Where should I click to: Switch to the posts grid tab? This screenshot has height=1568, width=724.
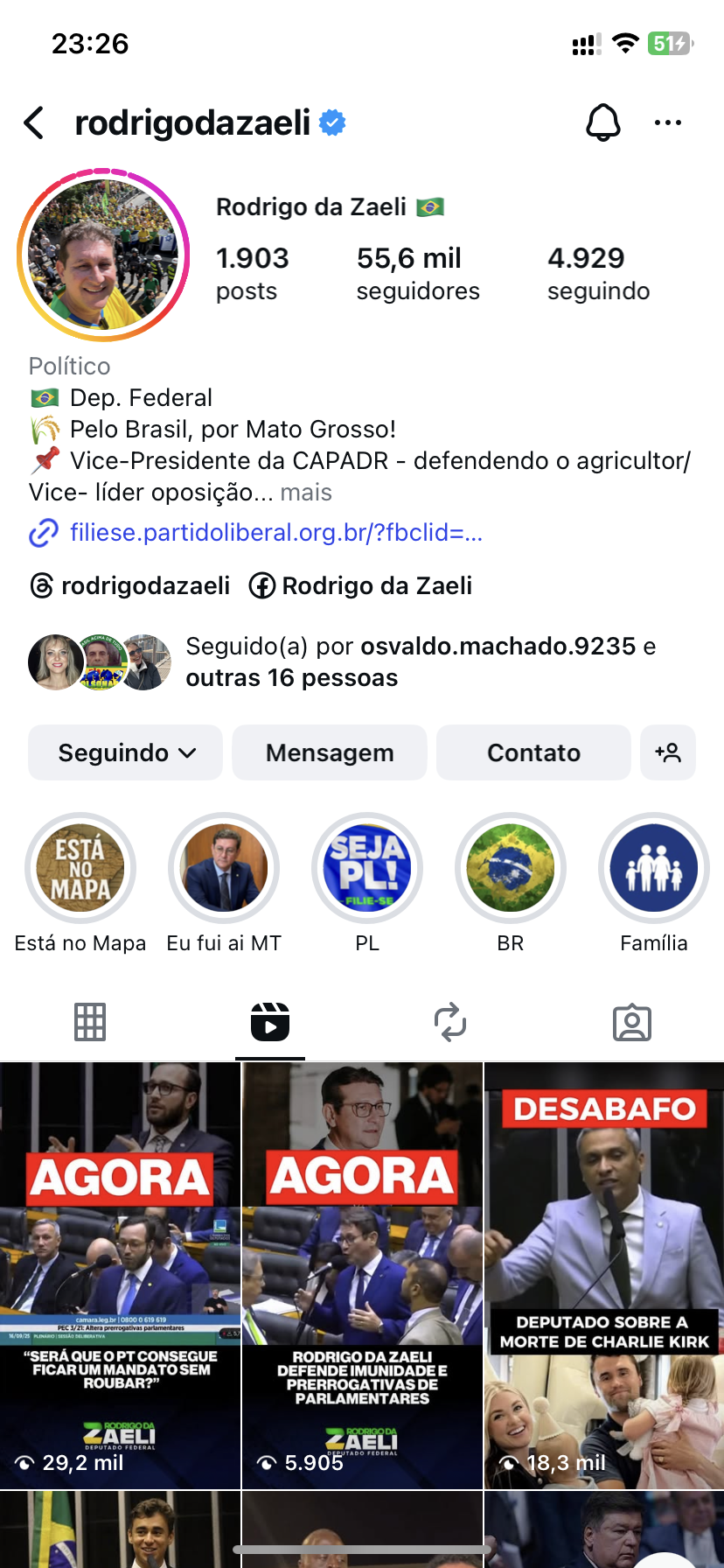90,1022
